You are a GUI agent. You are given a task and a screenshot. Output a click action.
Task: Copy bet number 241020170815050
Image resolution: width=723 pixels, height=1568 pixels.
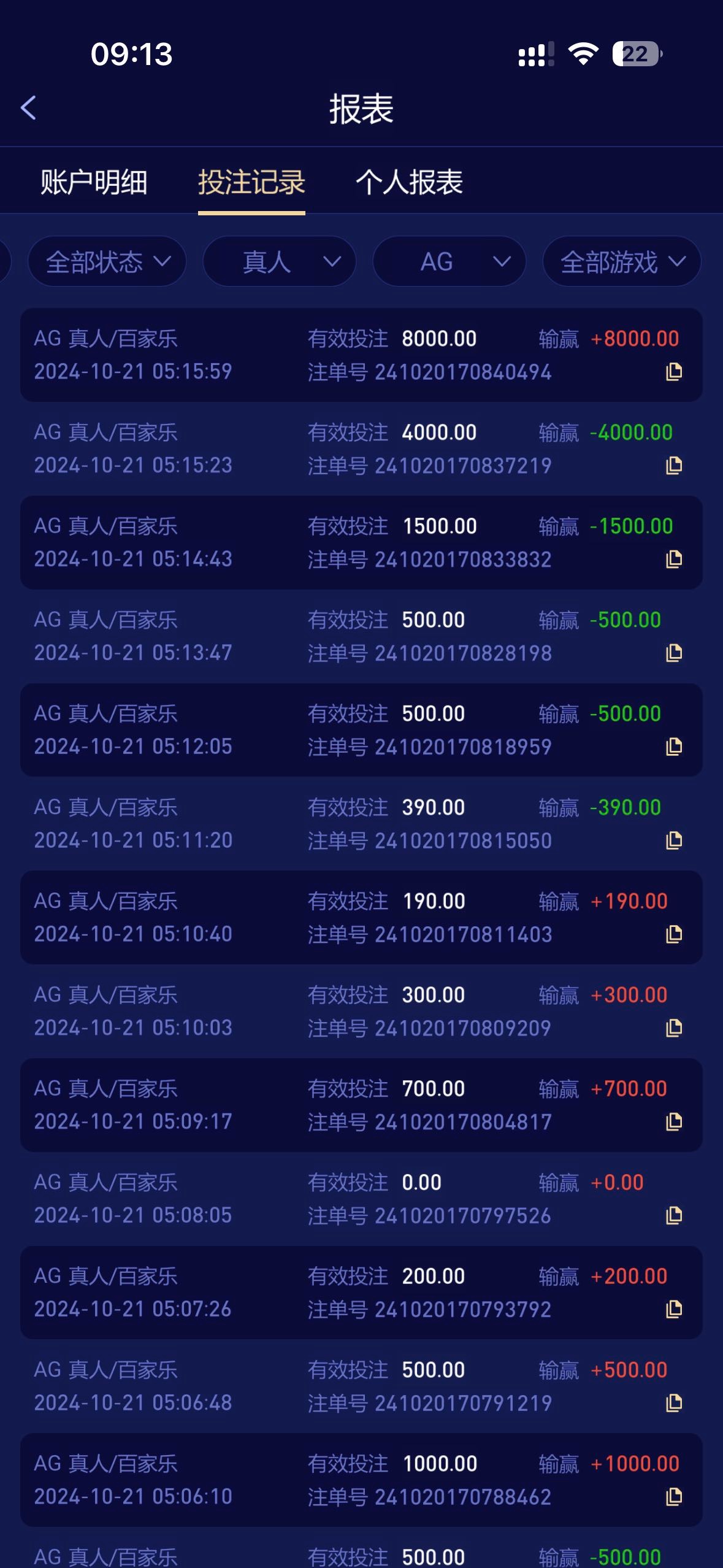674,840
